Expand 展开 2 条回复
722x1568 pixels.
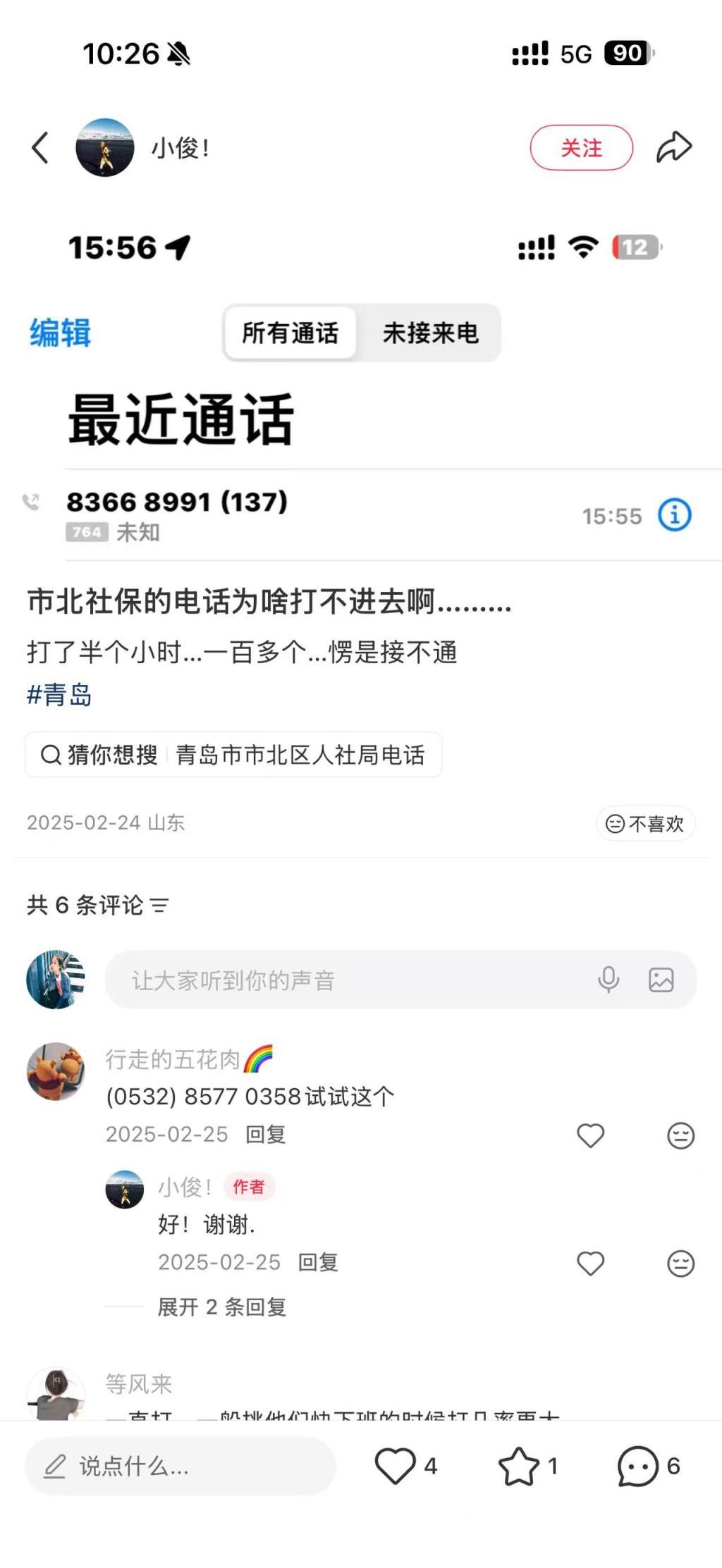click(221, 1307)
